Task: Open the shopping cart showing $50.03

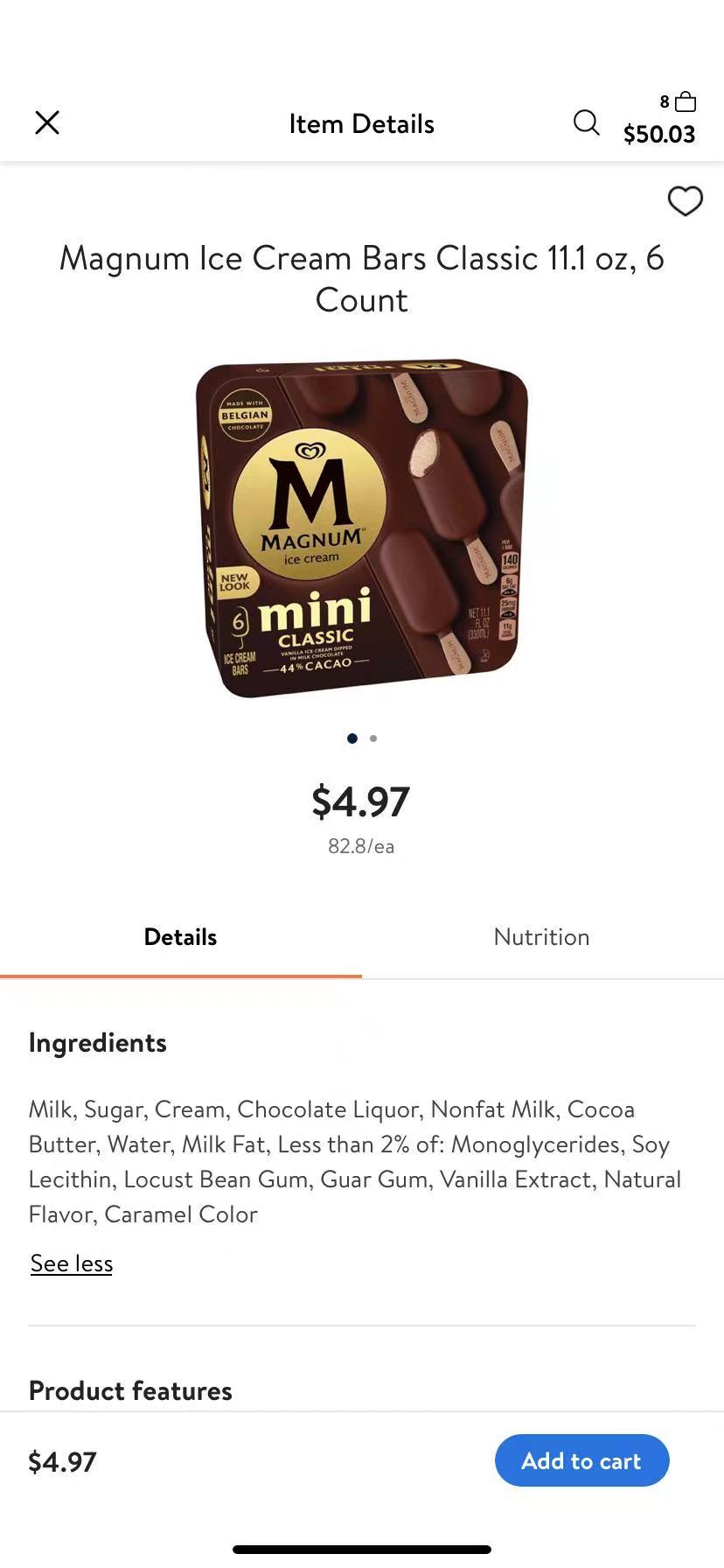Action: [x=661, y=119]
